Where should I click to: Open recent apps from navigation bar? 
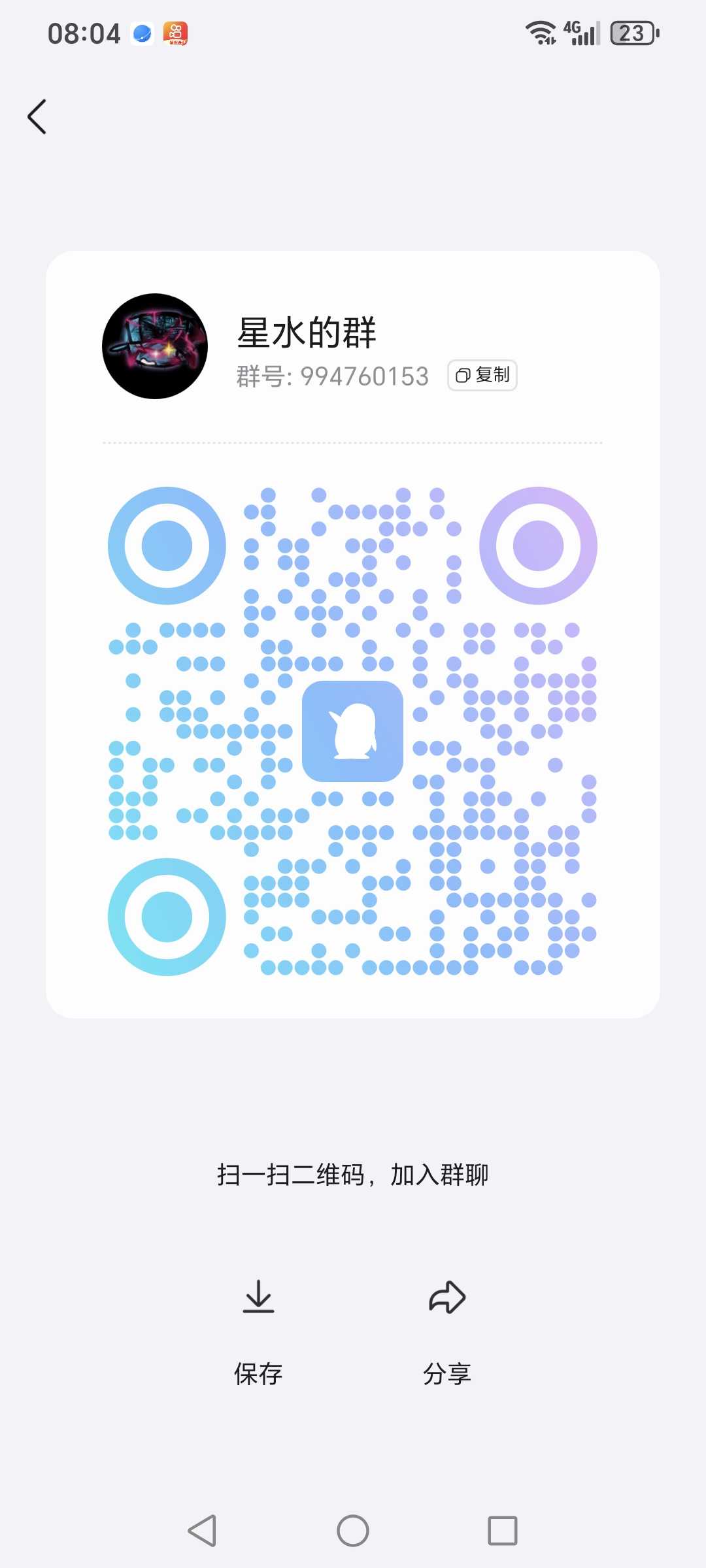(x=503, y=1531)
